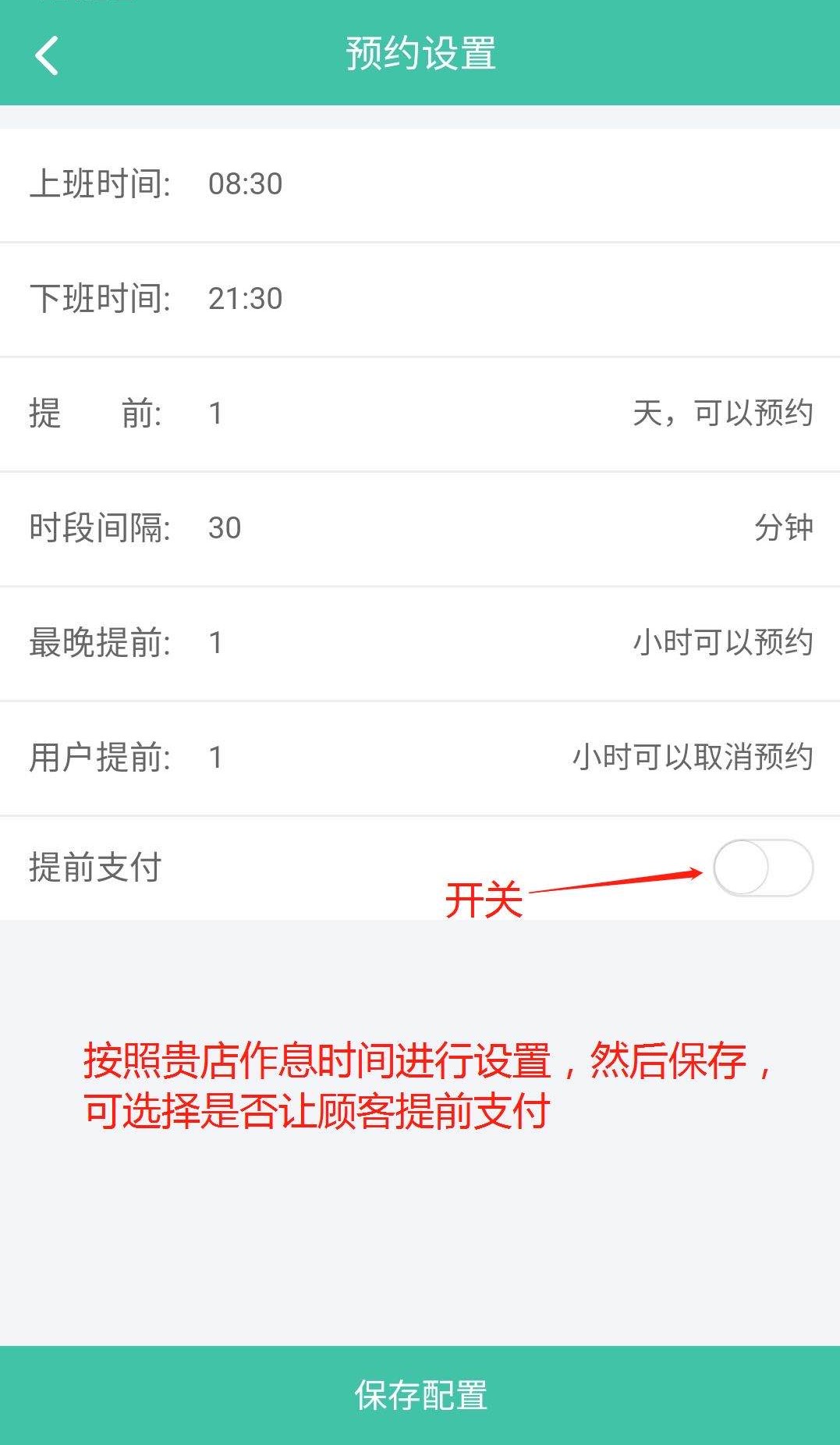Tap the 保存配置 button
Image resolution: width=840 pixels, height=1445 pixels.
click(x=420, y=1395)
